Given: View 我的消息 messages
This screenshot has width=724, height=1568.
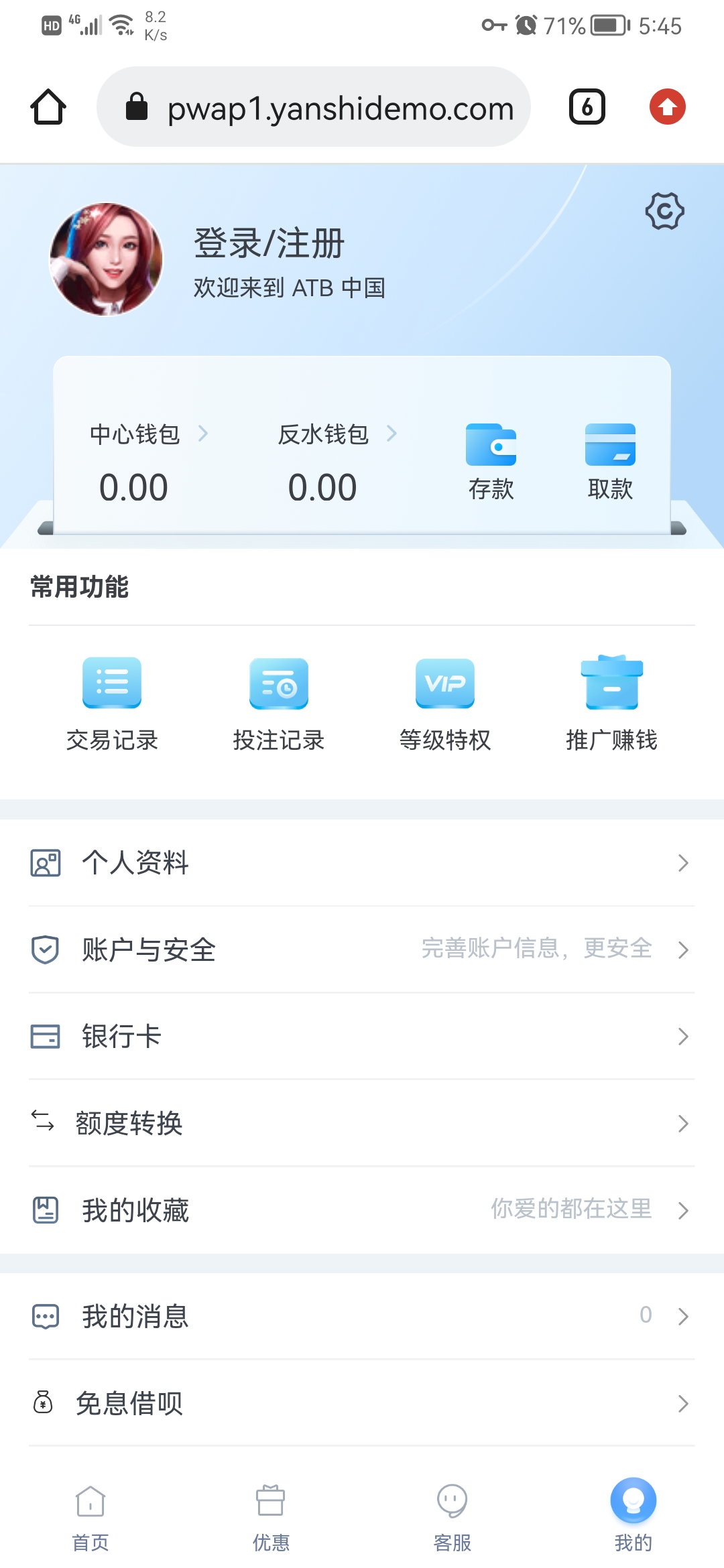Looking at the screenshot, I should [x=362, y=1316].
